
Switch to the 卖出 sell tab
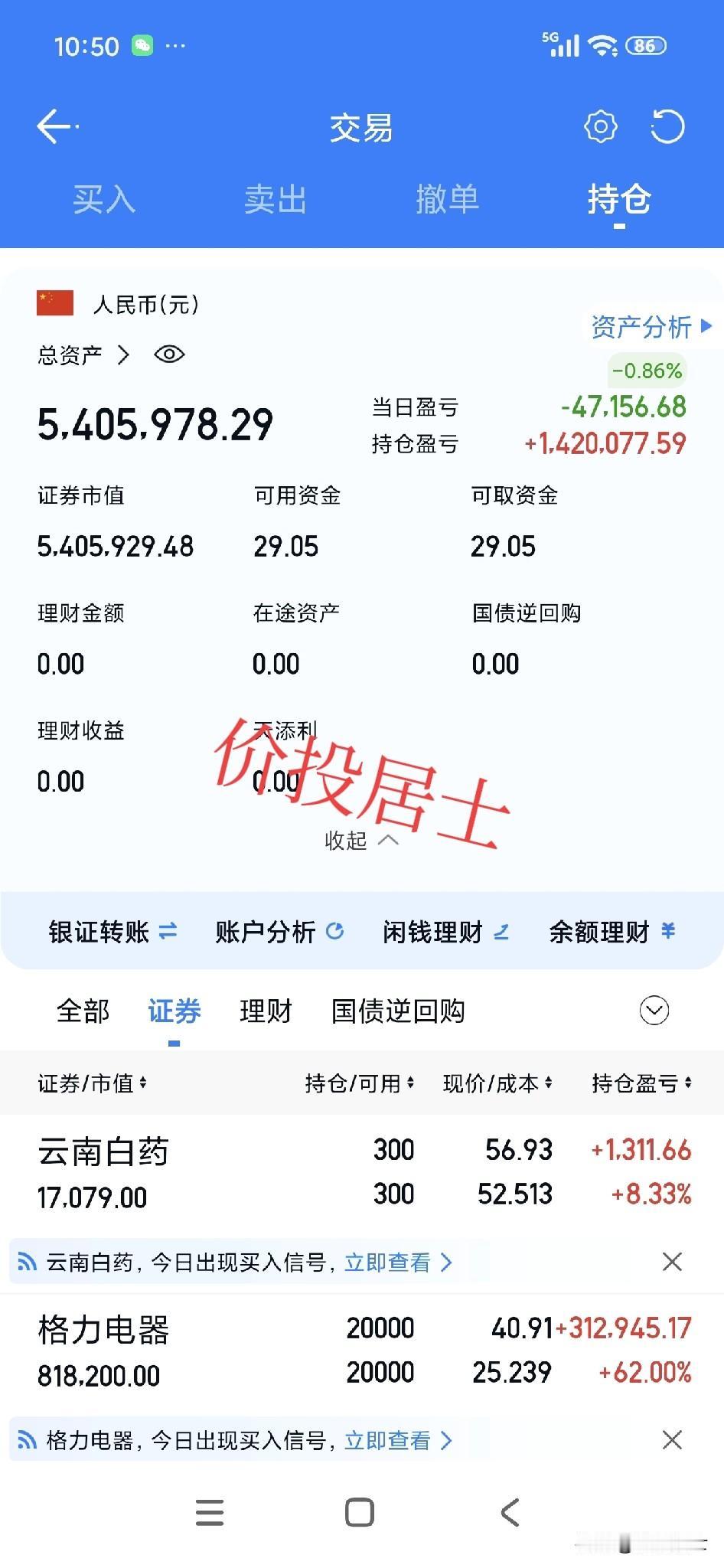(276, 200)
